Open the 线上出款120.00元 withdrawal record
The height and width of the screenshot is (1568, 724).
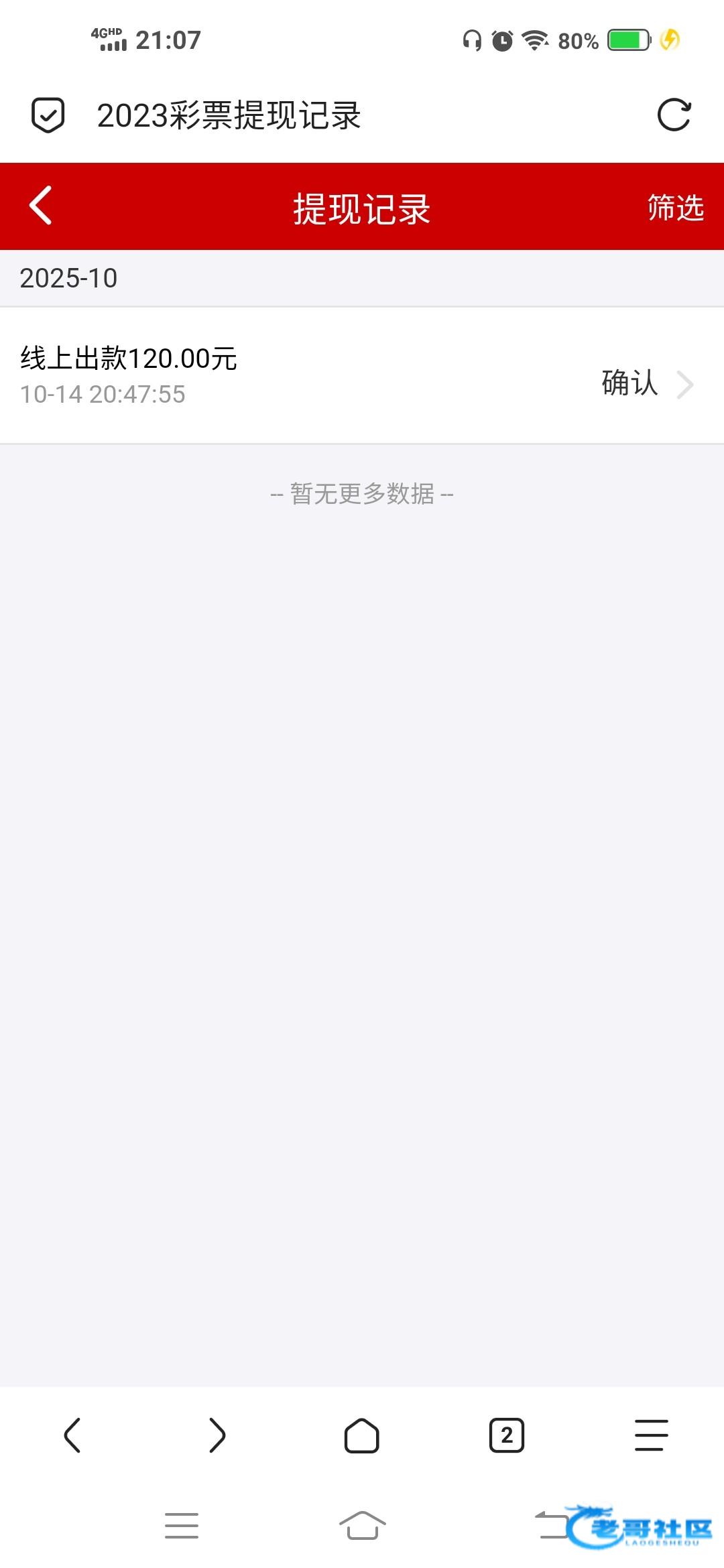pos(362,376)
